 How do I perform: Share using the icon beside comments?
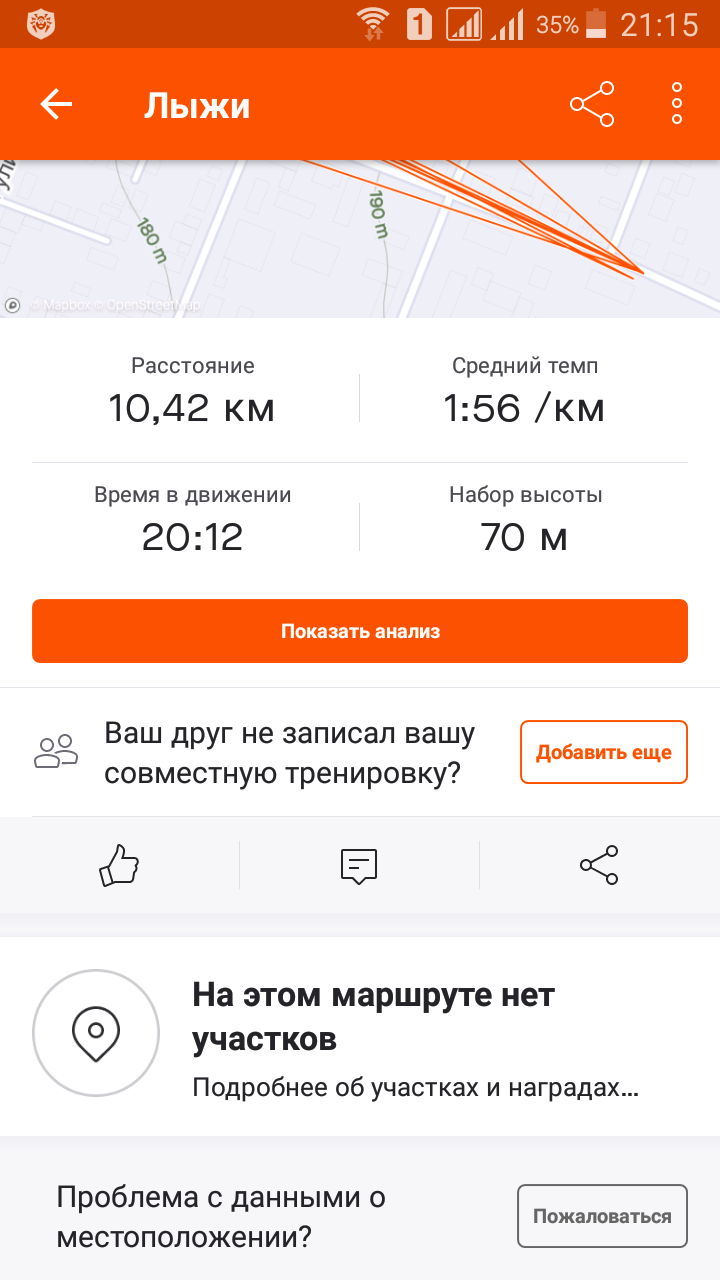pyautogui.click(x=599, y=865)
